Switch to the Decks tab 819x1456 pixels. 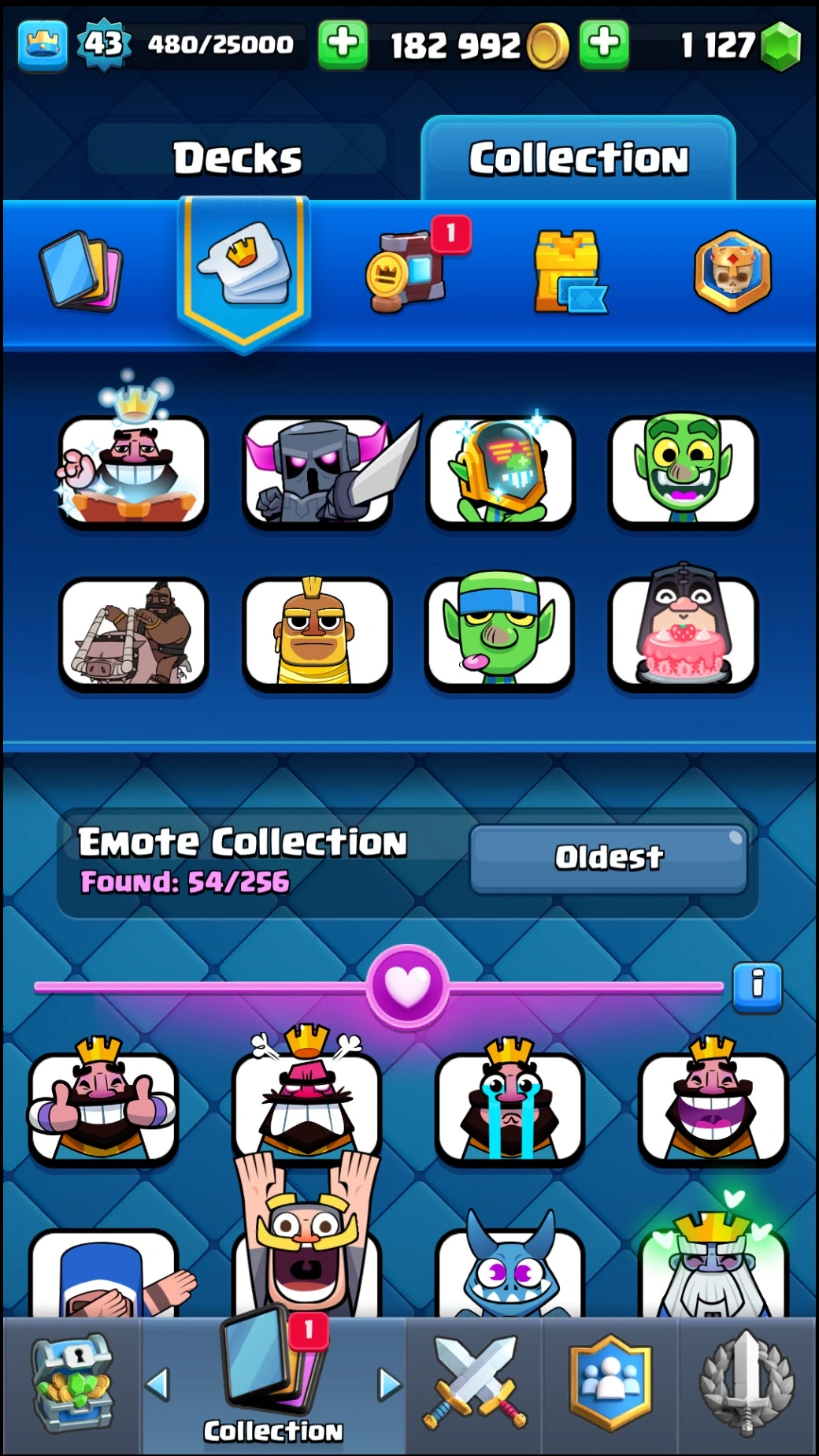tap(237, 158)
